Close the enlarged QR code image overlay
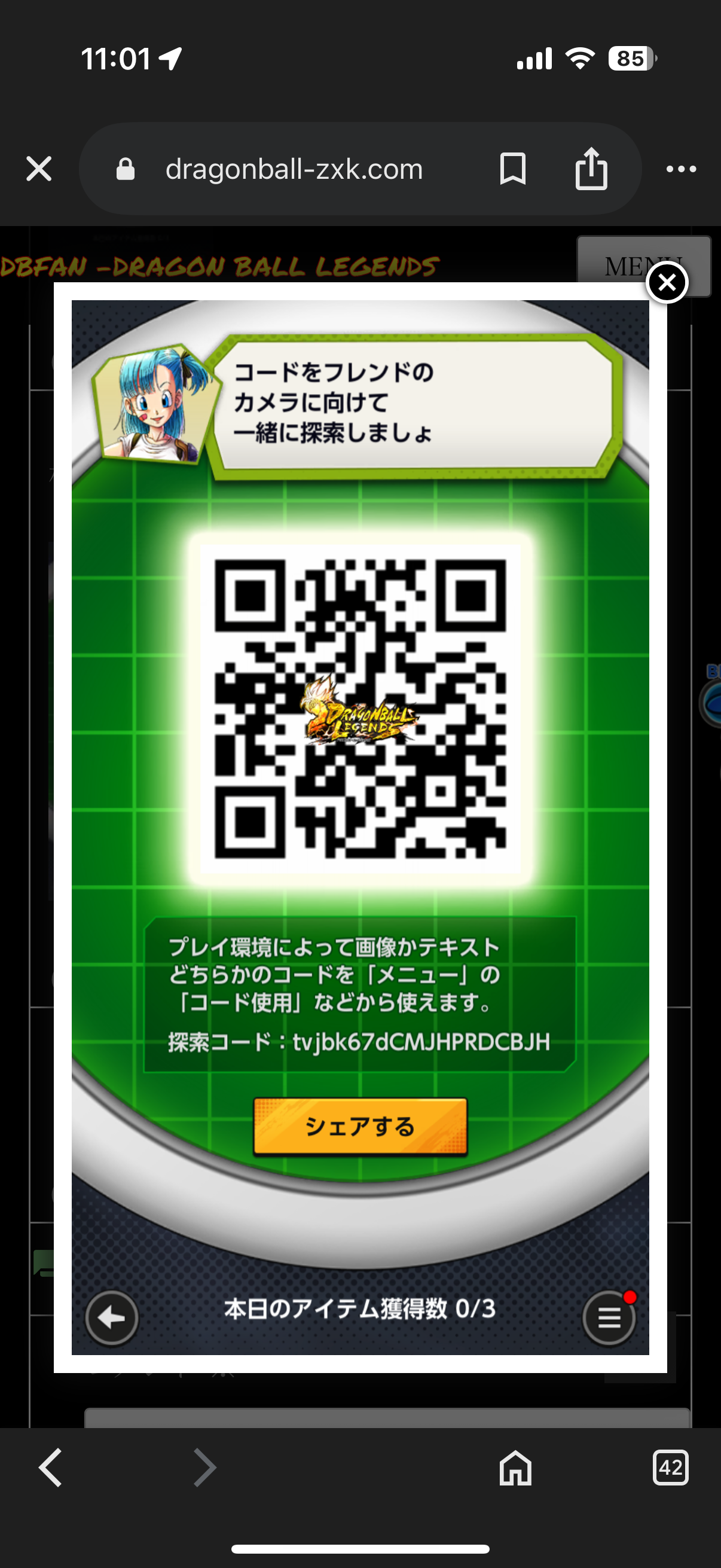This screenshot has height=1568, width=721. (667, 282)
